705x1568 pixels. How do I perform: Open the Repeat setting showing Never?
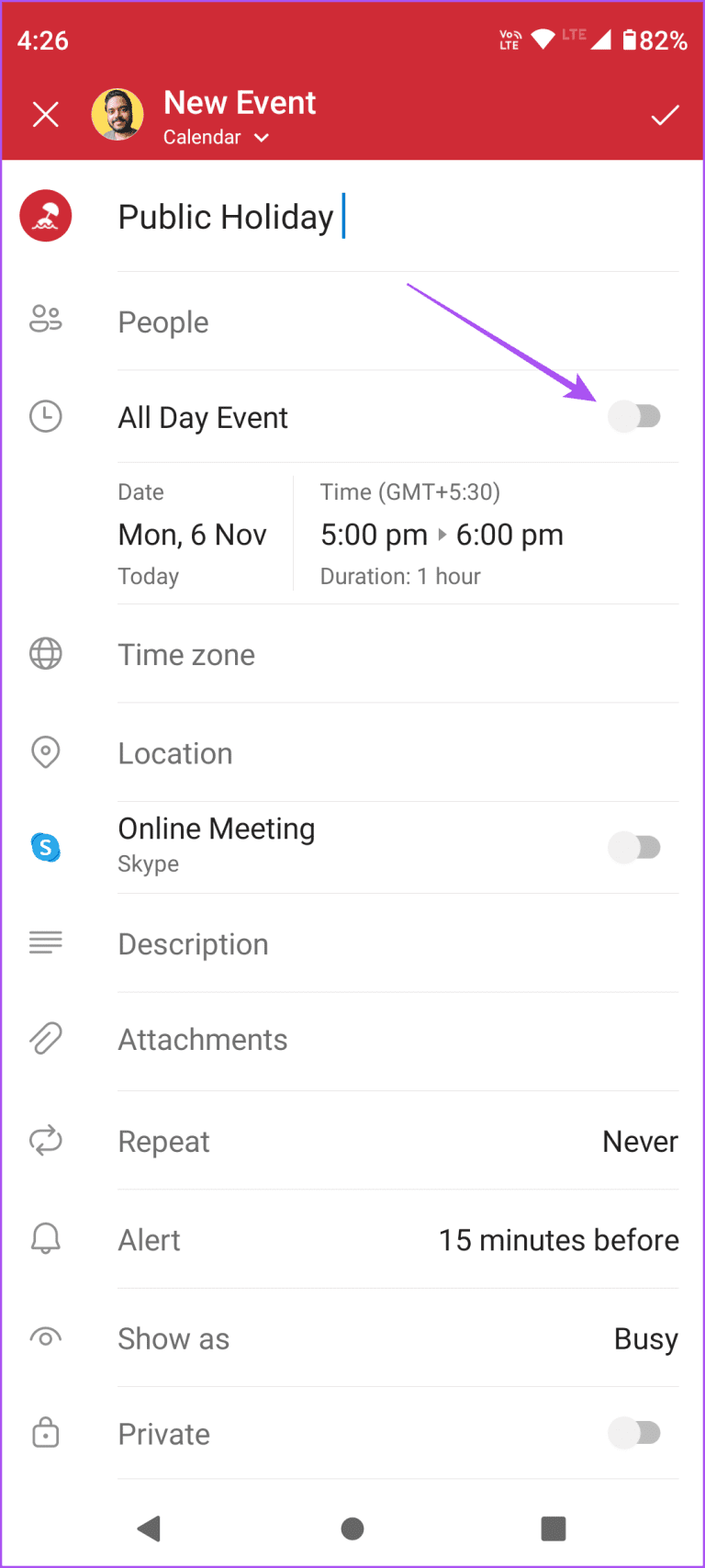(640, 1140)
